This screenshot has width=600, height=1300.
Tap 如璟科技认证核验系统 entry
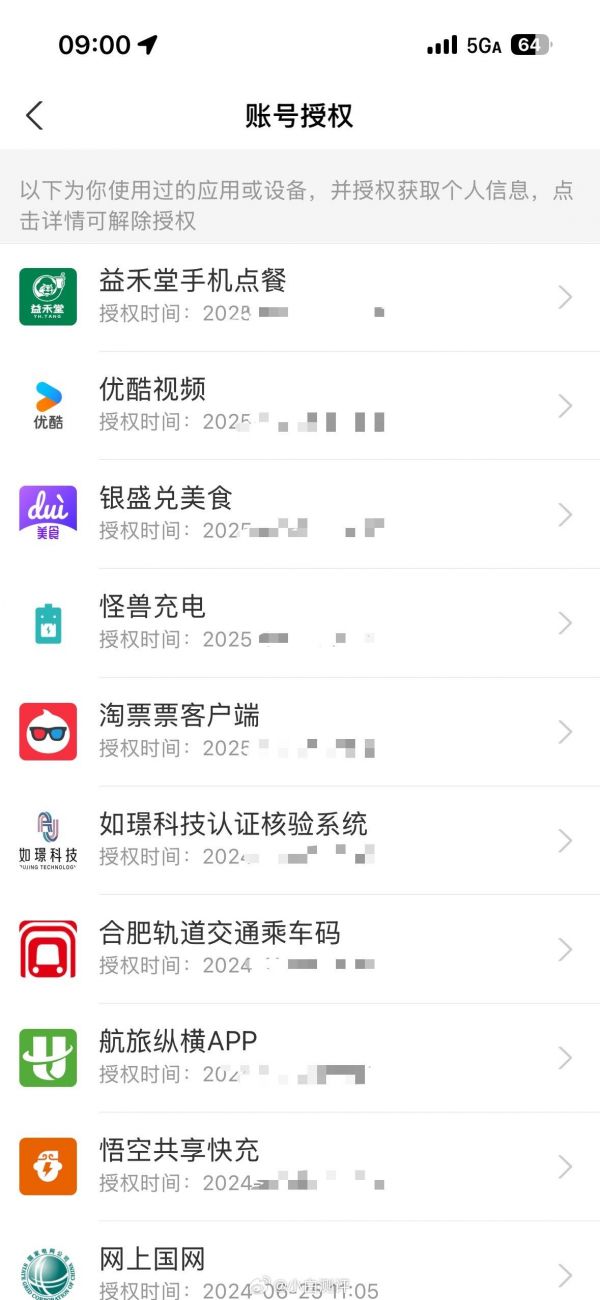tap(300, 841)
